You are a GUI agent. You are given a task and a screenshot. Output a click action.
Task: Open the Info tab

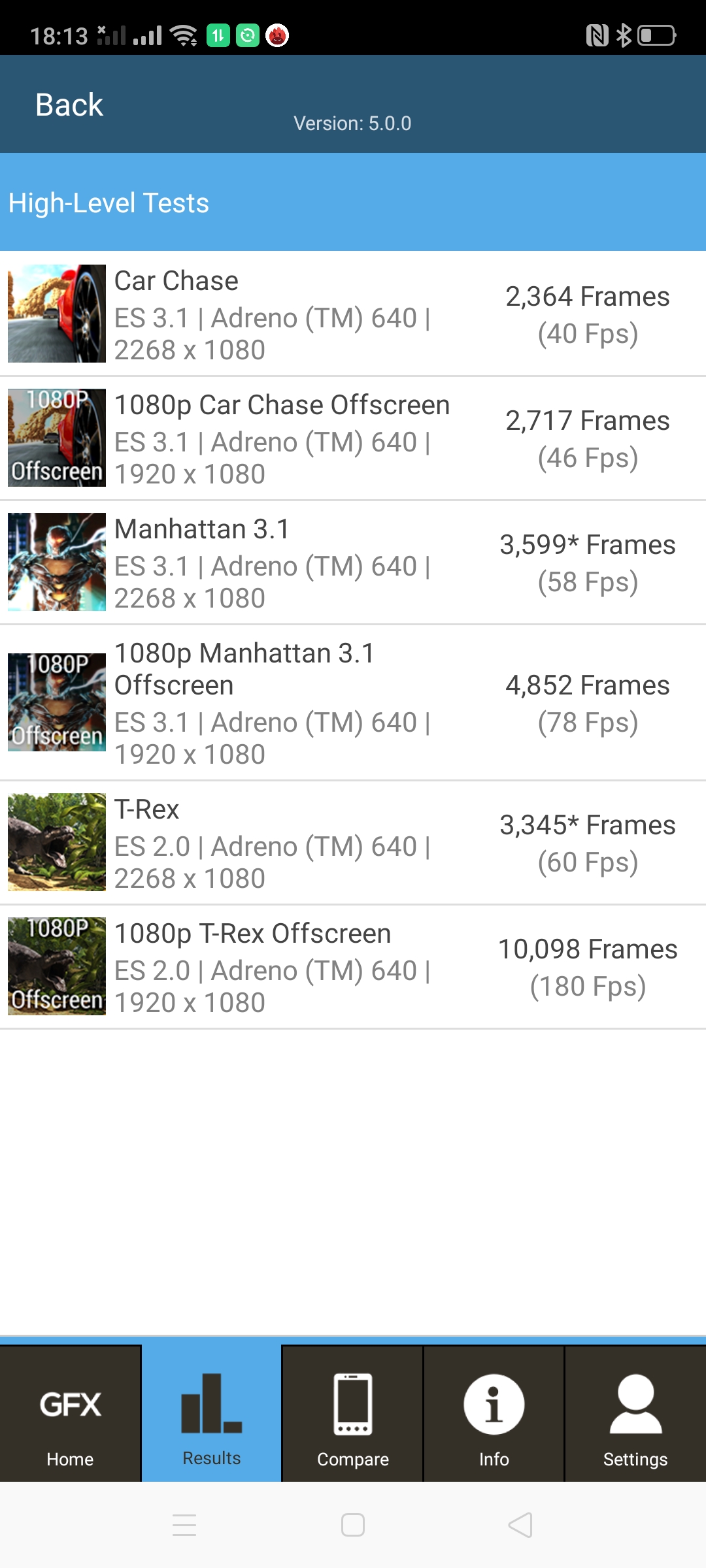coord(494,1414)
